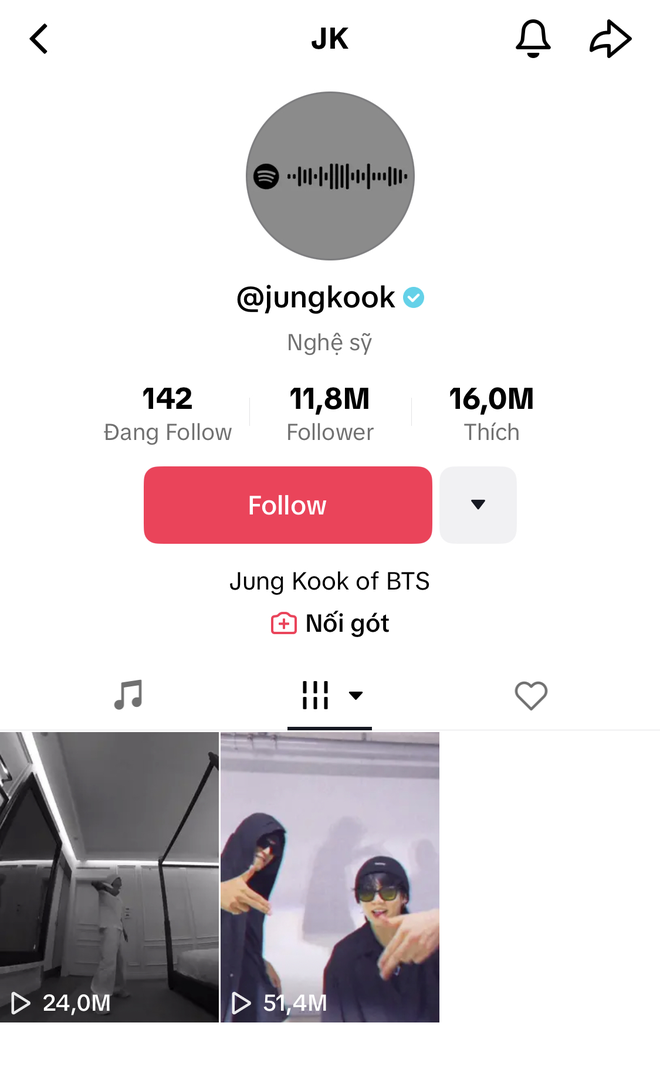
Task: Switch to the liked videos heart tab
Action: [531, 695]
